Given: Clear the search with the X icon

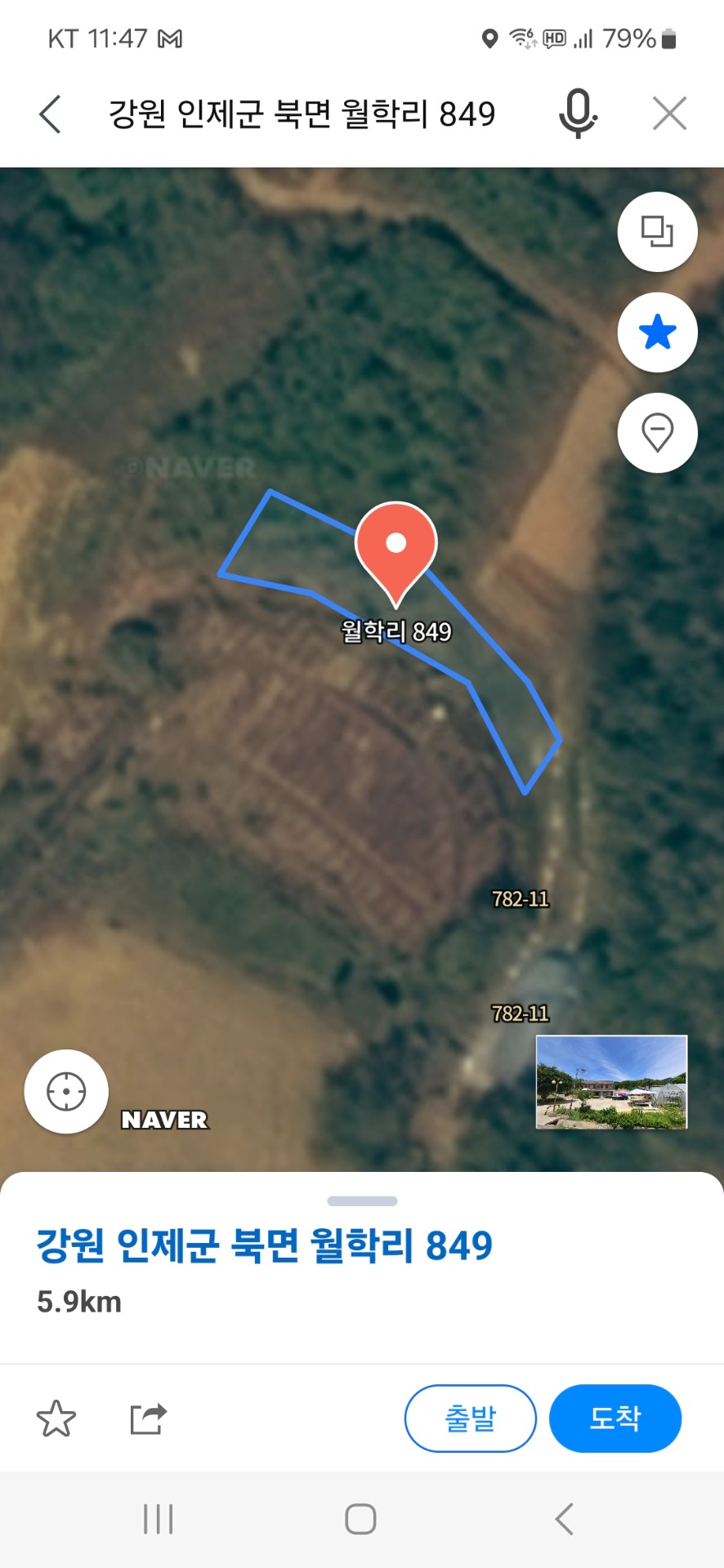Looking at the screenshot, I should pyautogui.click(x=669, y=114).
